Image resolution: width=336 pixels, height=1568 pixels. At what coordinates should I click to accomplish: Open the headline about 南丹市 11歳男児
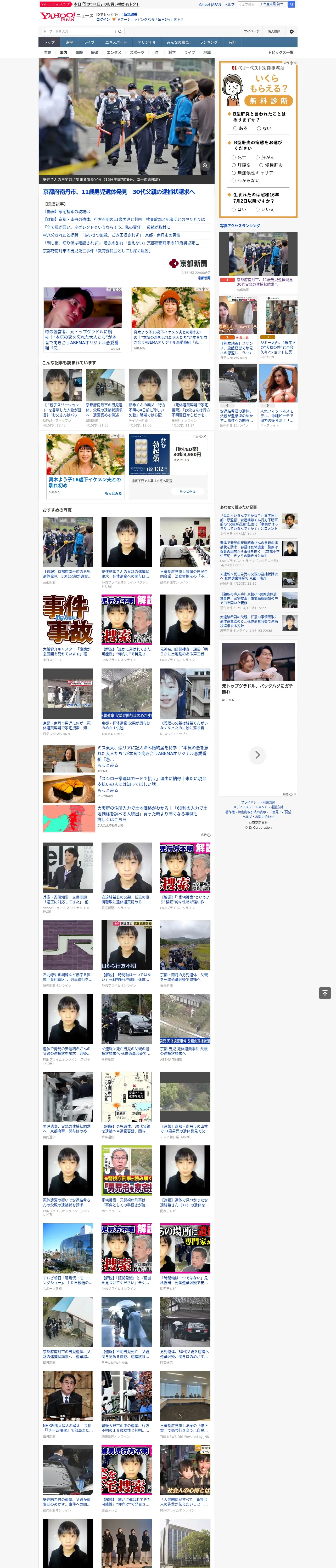point(119,192)
